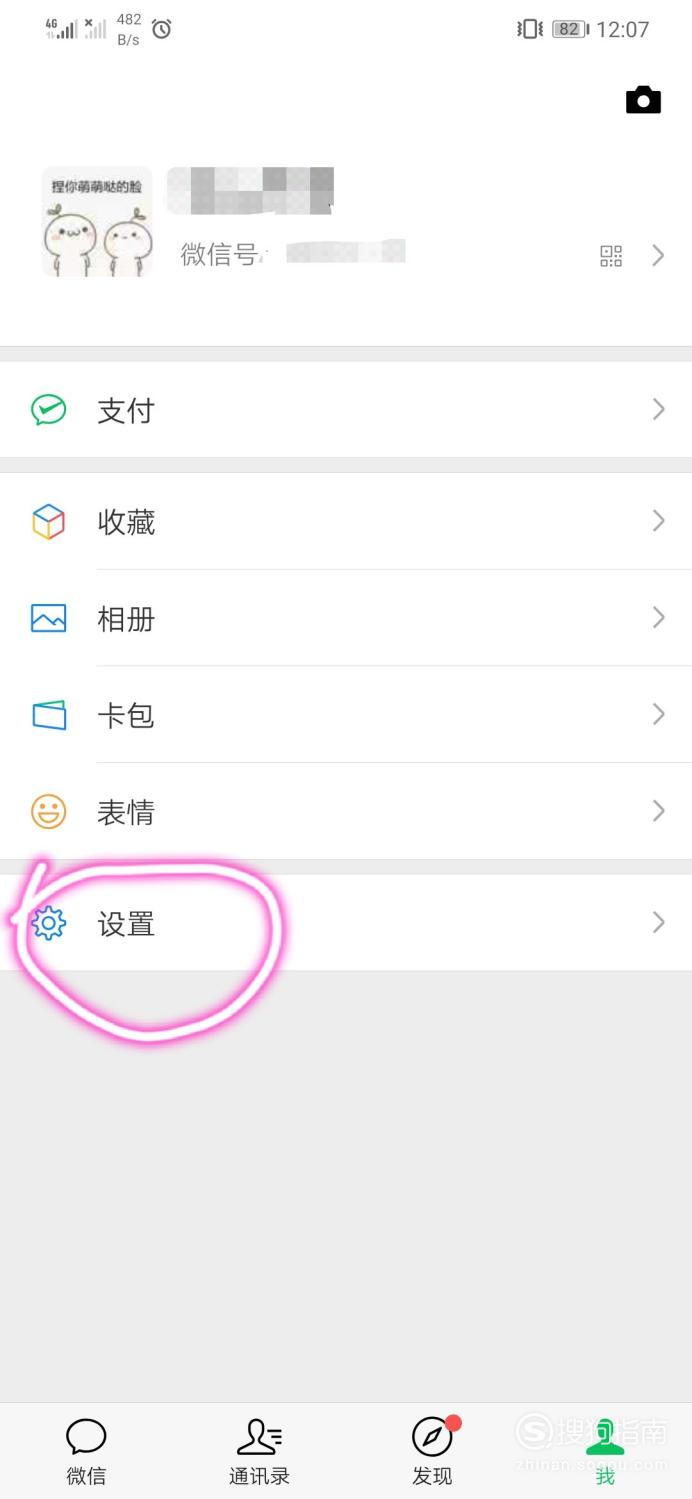Screen dimensions: 692x1499
Task: Open the 支付 payment row
Action: (x=346, y=410)
